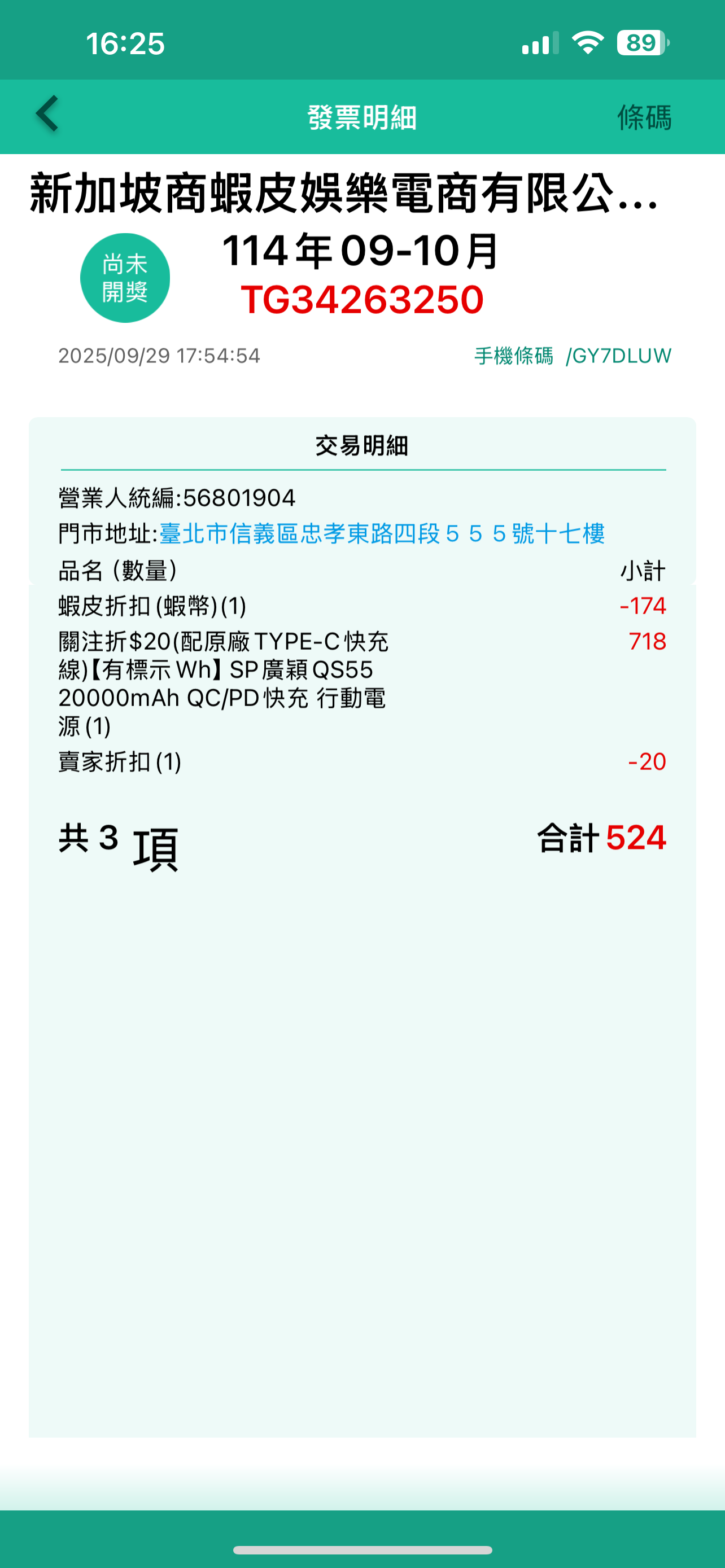Open the 條碼 barcode view
Image resolution: width=725 pixels, height=1568 pixels.
pos(644,117)
